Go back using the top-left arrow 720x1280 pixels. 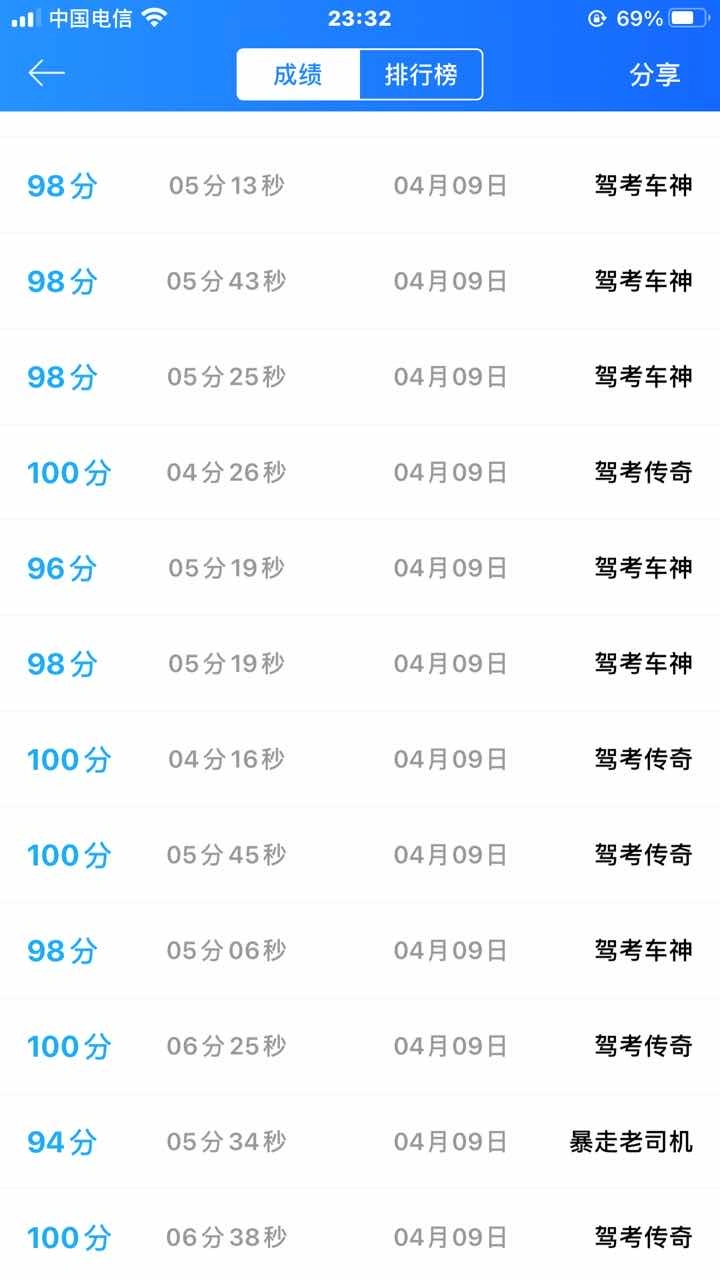coord(46,74)
